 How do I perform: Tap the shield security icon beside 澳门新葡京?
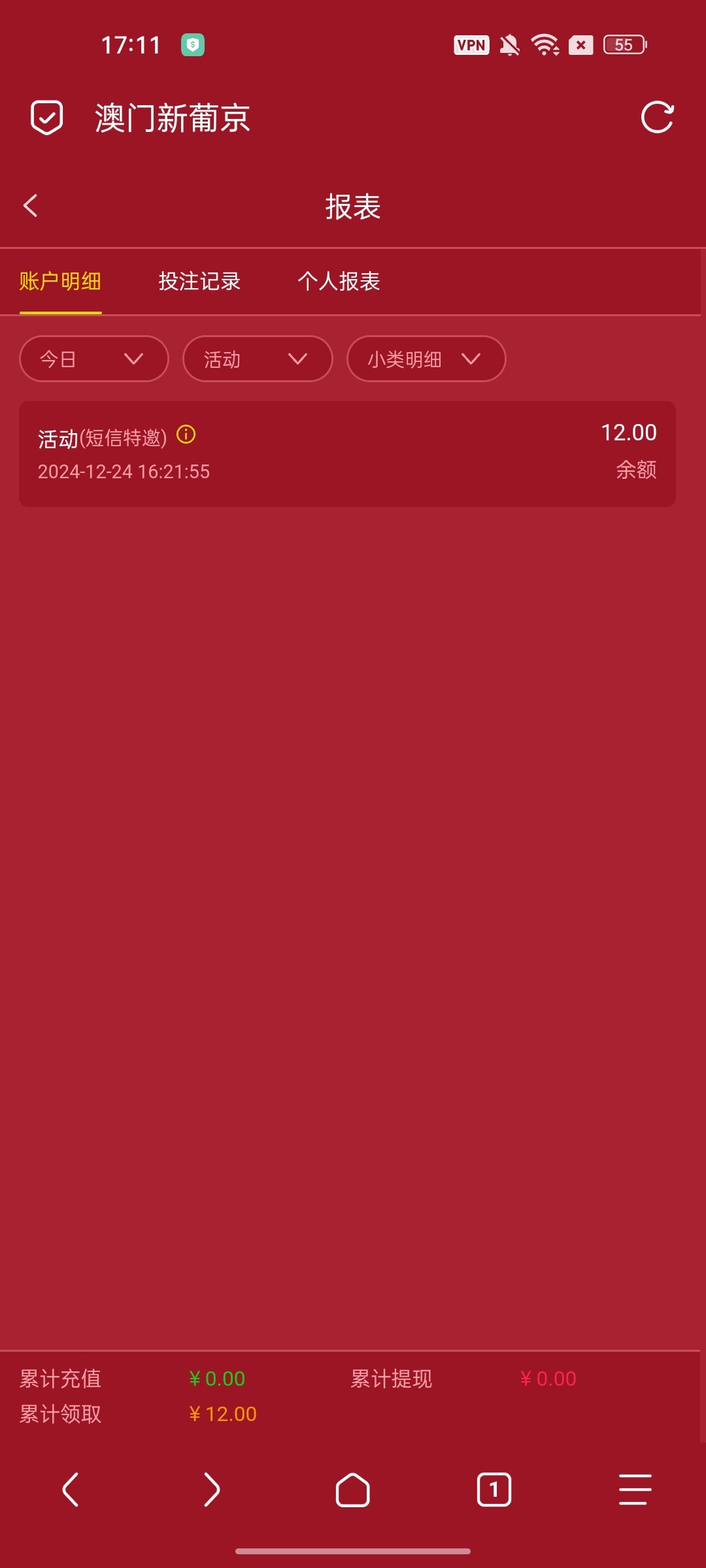click(47, 118)
